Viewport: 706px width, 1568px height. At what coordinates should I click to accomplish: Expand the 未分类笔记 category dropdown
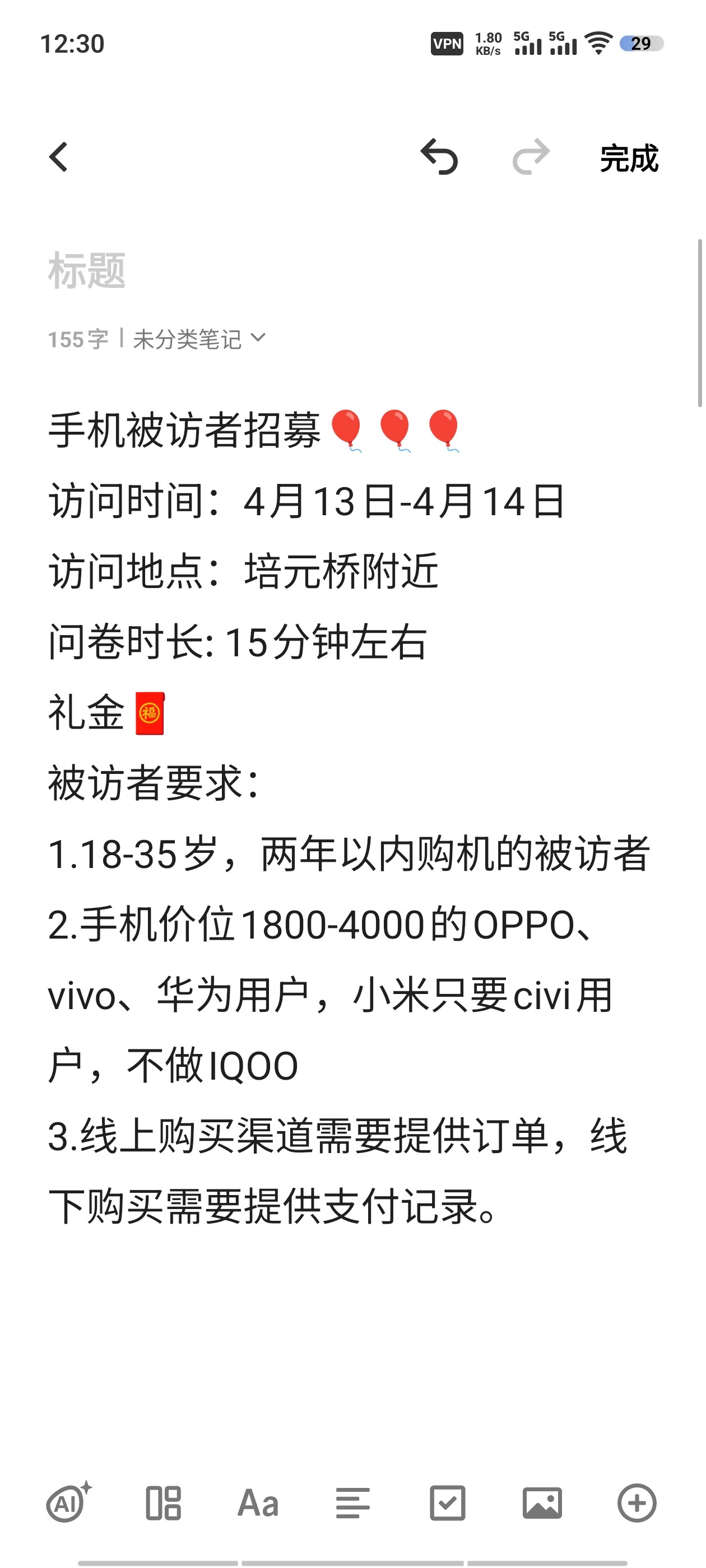[x=199, y=339]
